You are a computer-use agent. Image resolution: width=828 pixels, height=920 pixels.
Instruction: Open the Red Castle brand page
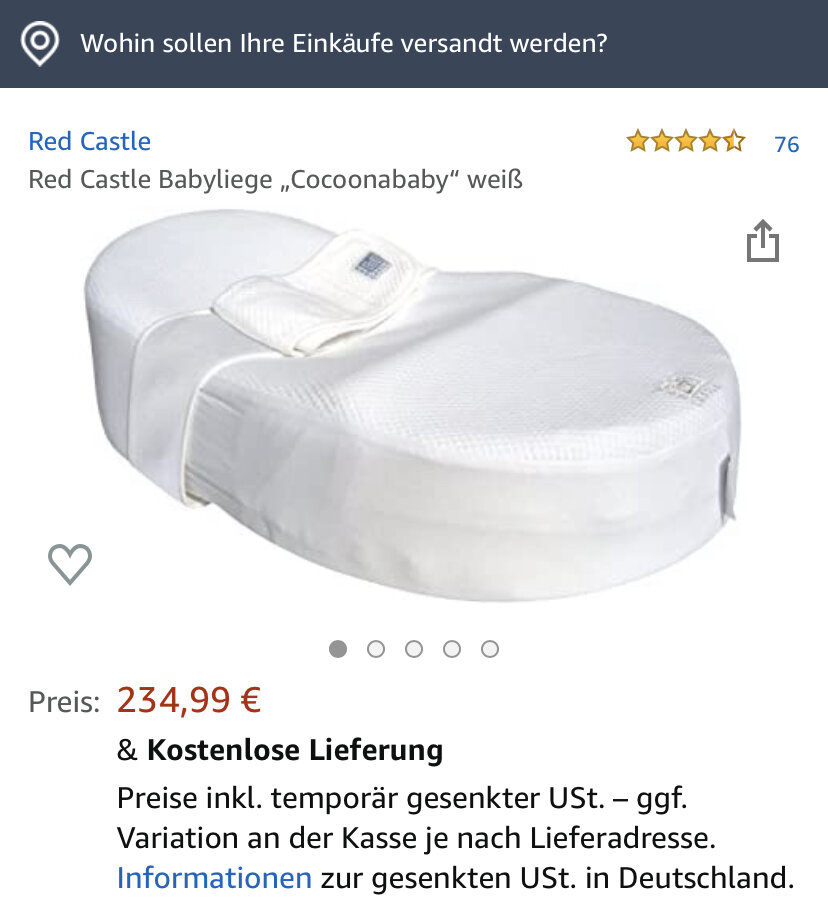[89, 141]
